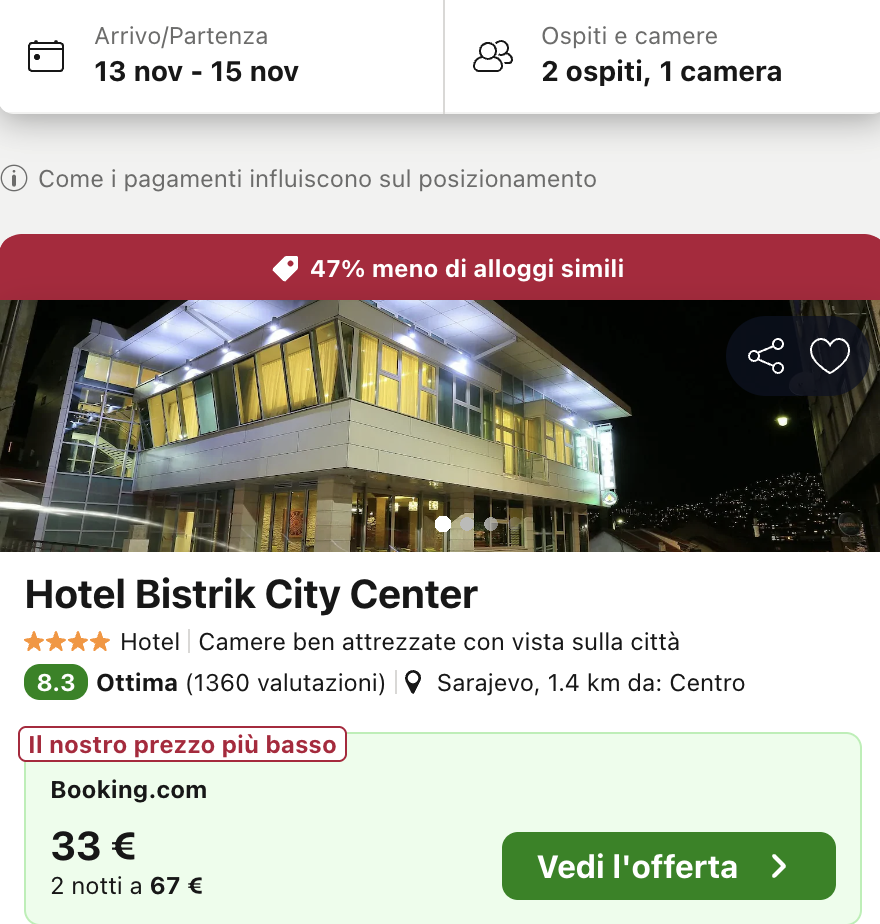Select the third photo carousel dot
The image size is (880, 924).
(x=491, y=523)
